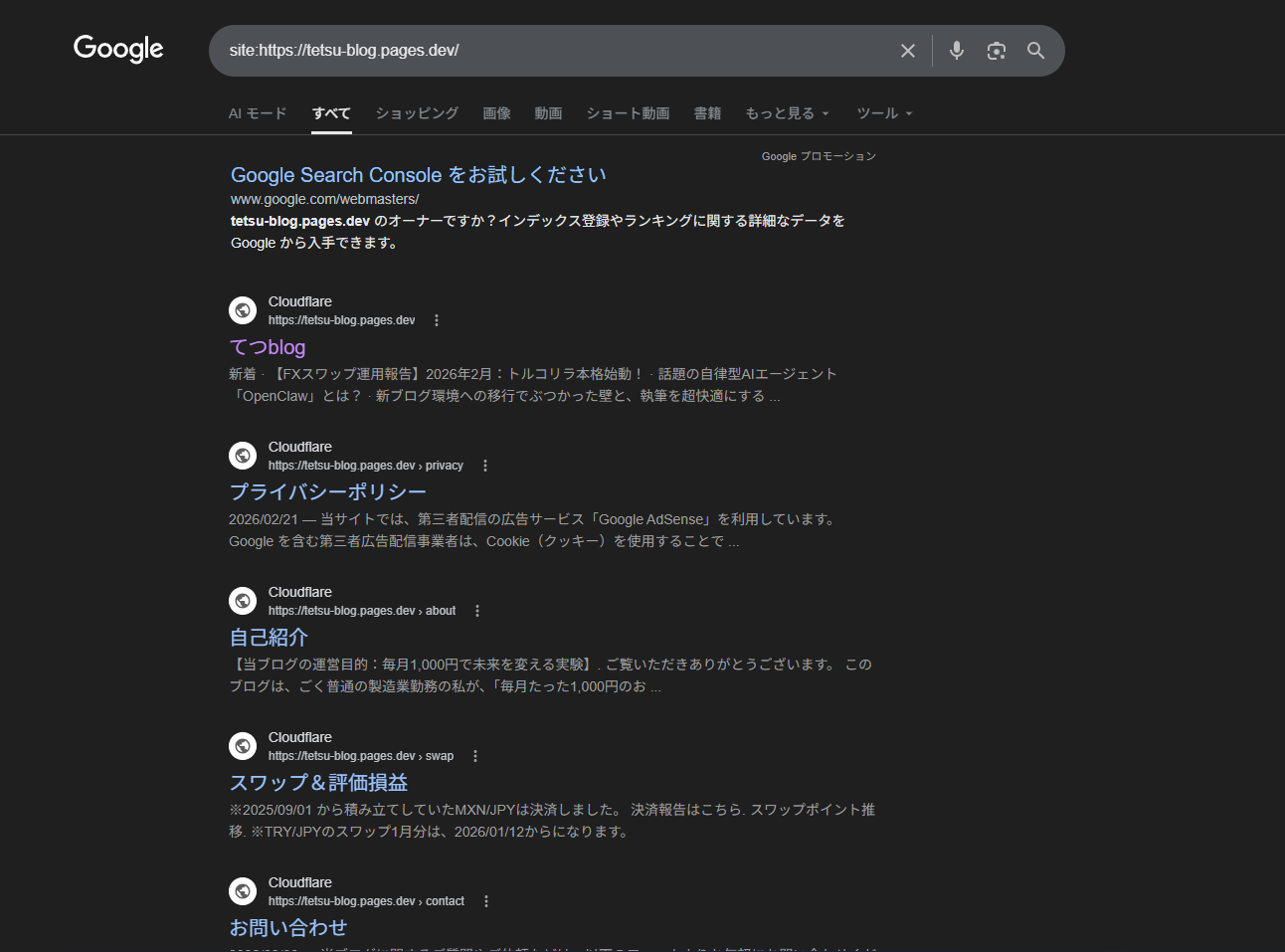Switch to the AI モード tab
This screenshot has height=952, width=1285.
257,113
